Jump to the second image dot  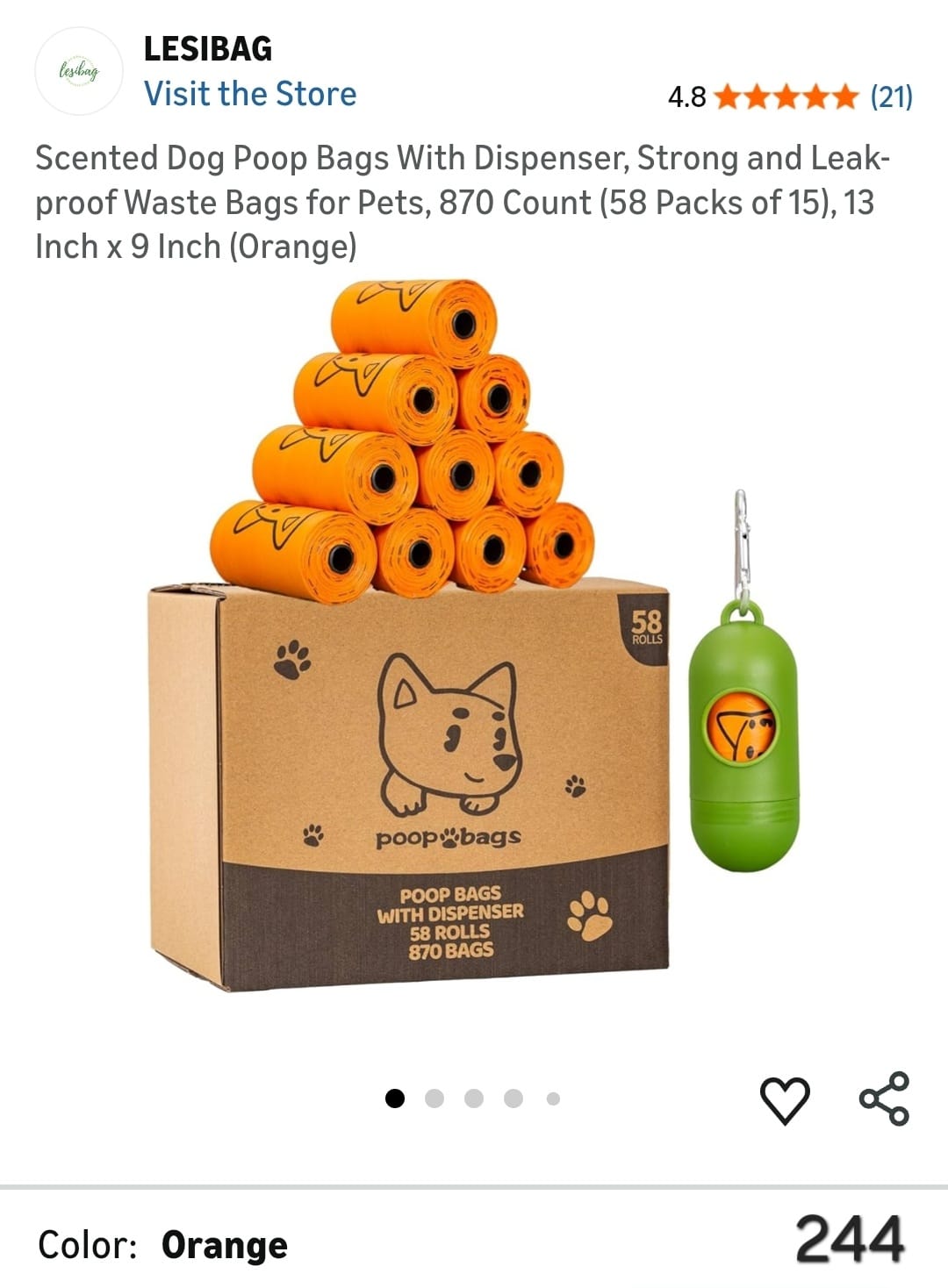[x=434, y=1098]
